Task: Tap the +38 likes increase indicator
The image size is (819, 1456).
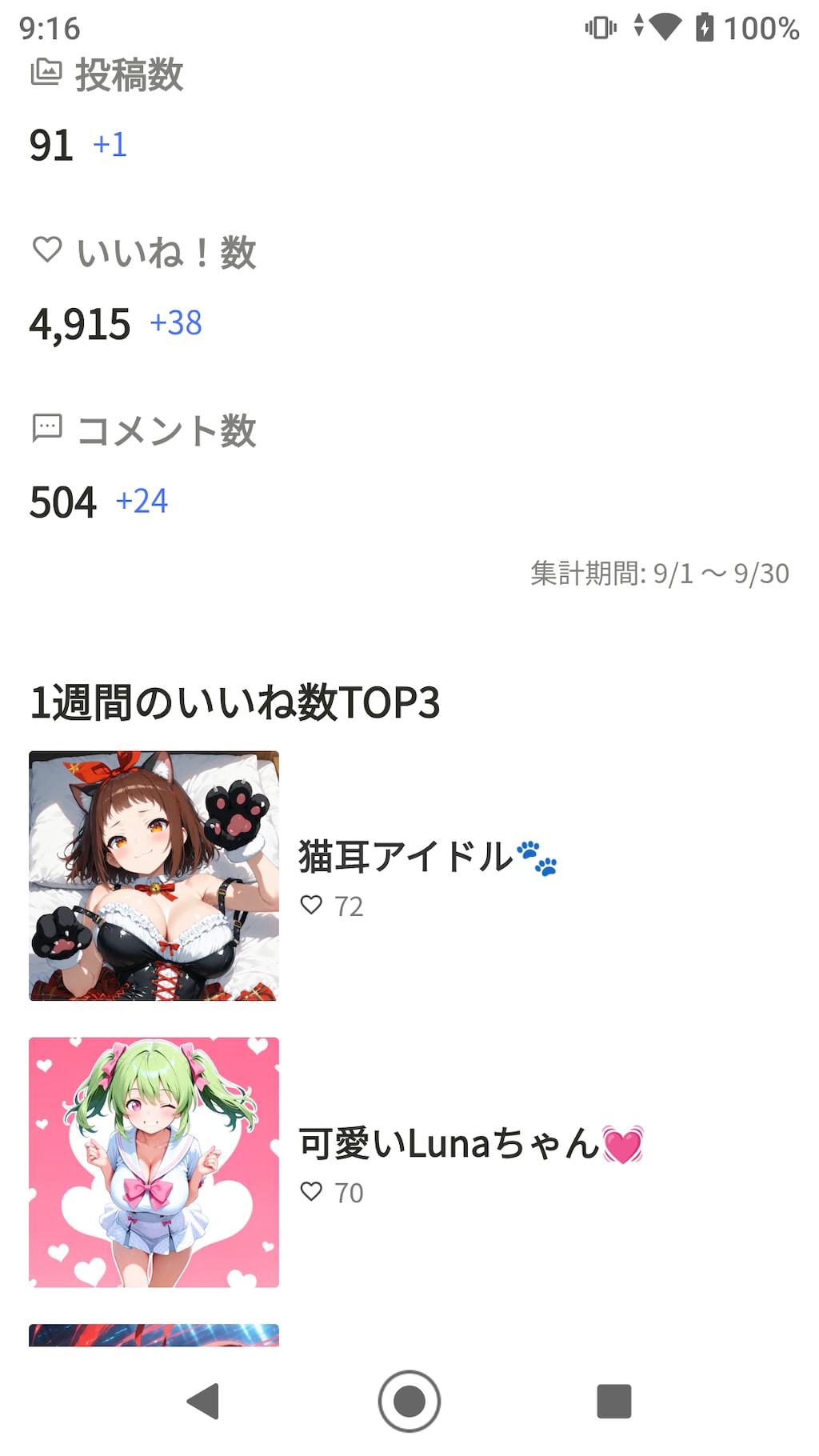Action: 175,323
